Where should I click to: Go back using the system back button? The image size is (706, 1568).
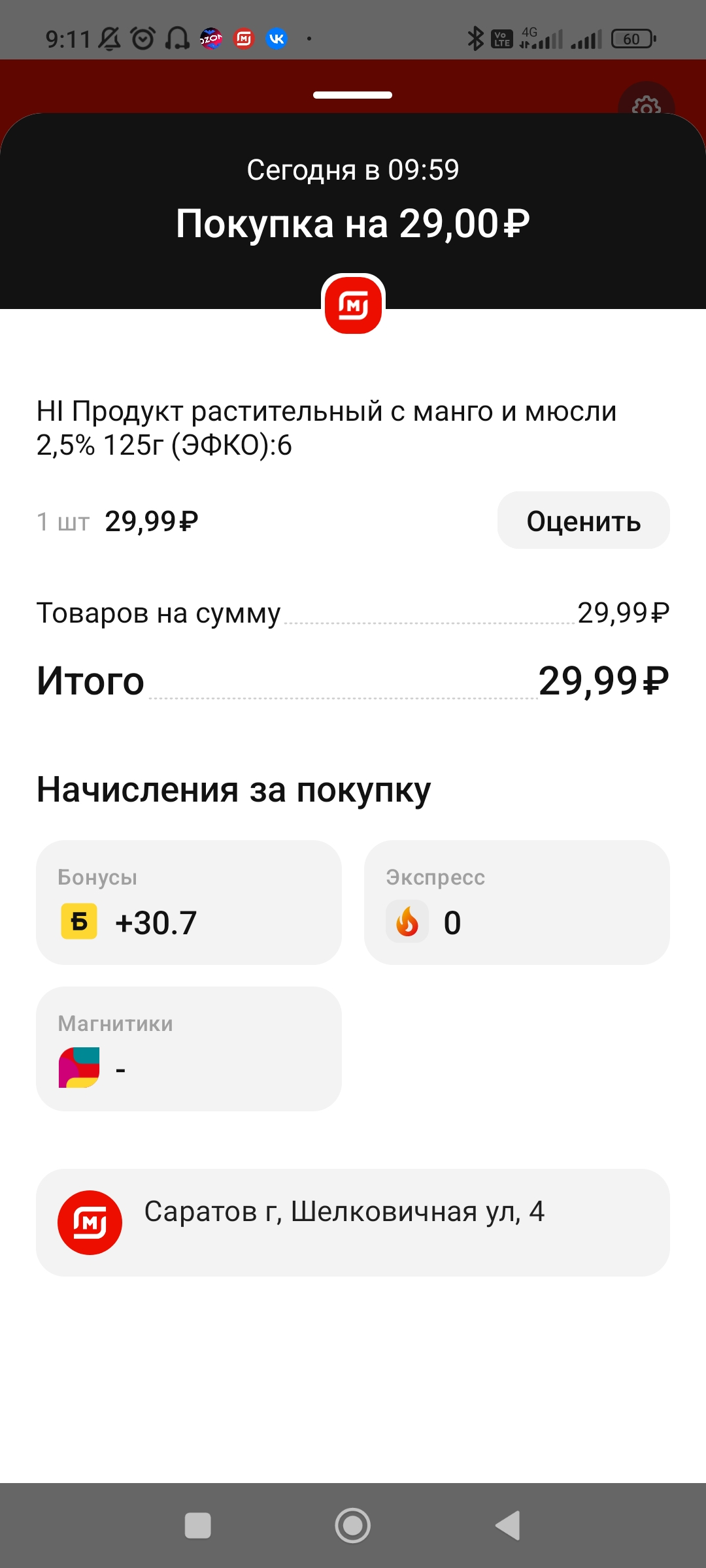pos(508,1526)
